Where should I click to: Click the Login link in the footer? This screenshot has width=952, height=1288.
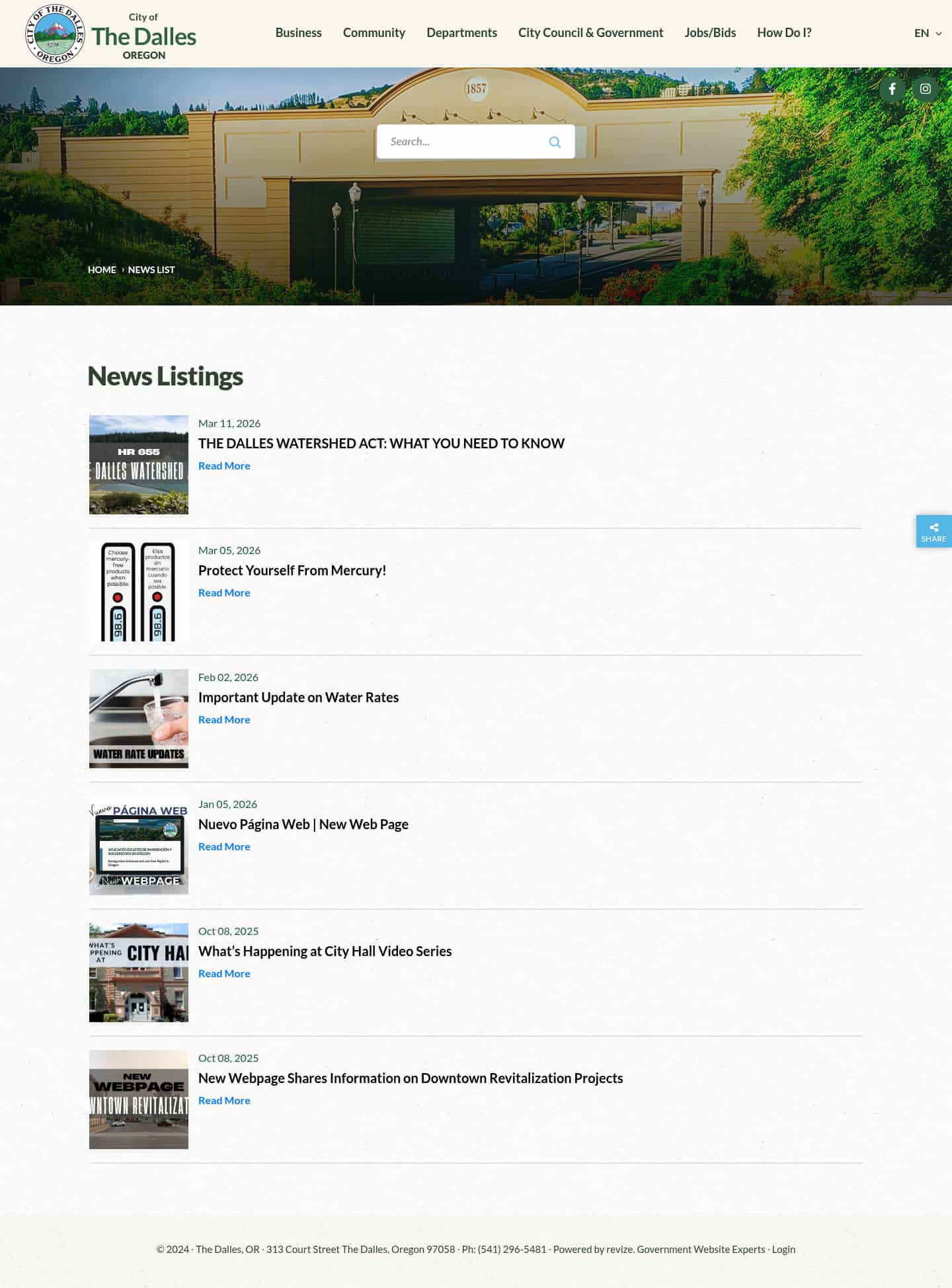click(x=783, y=1249)
